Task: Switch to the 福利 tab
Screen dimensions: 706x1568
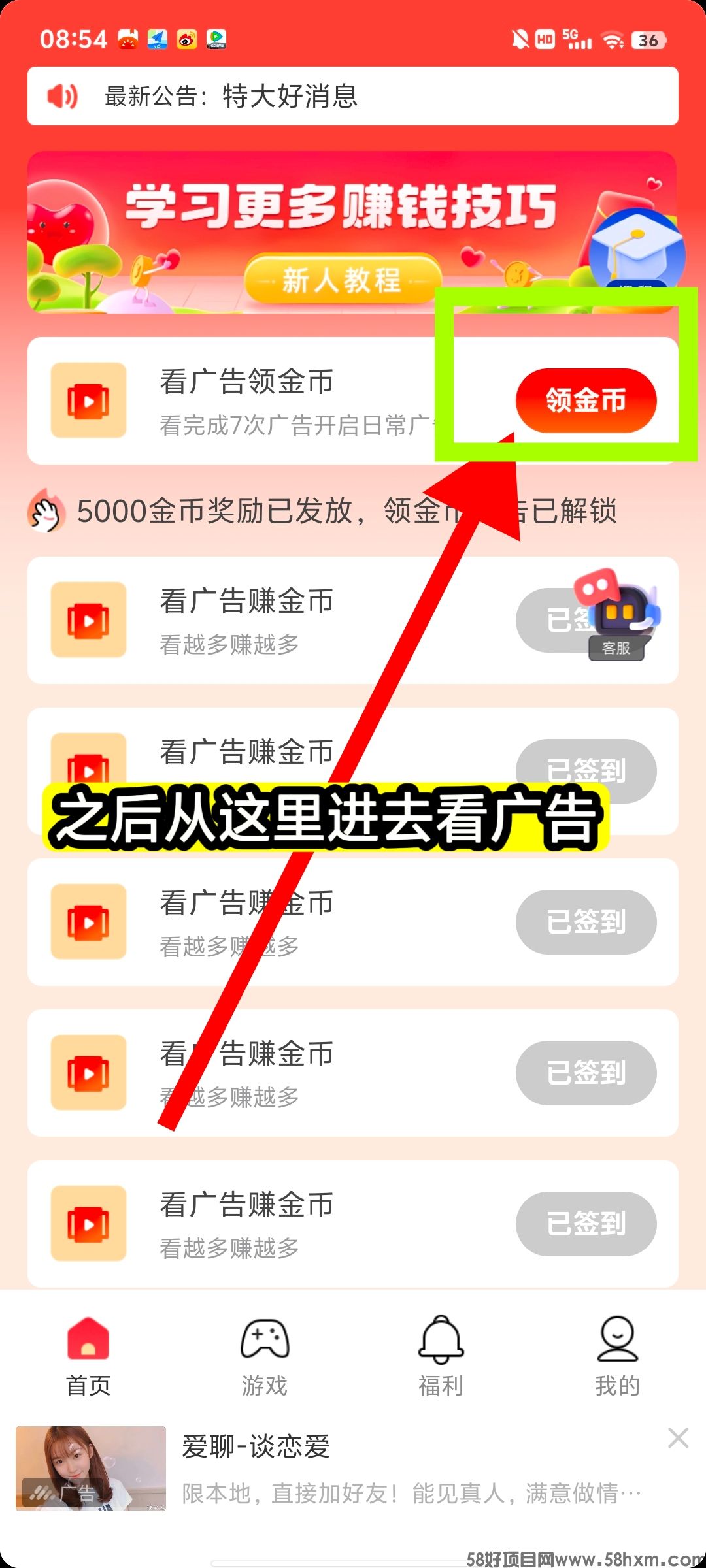Action: click(441, 1356)
